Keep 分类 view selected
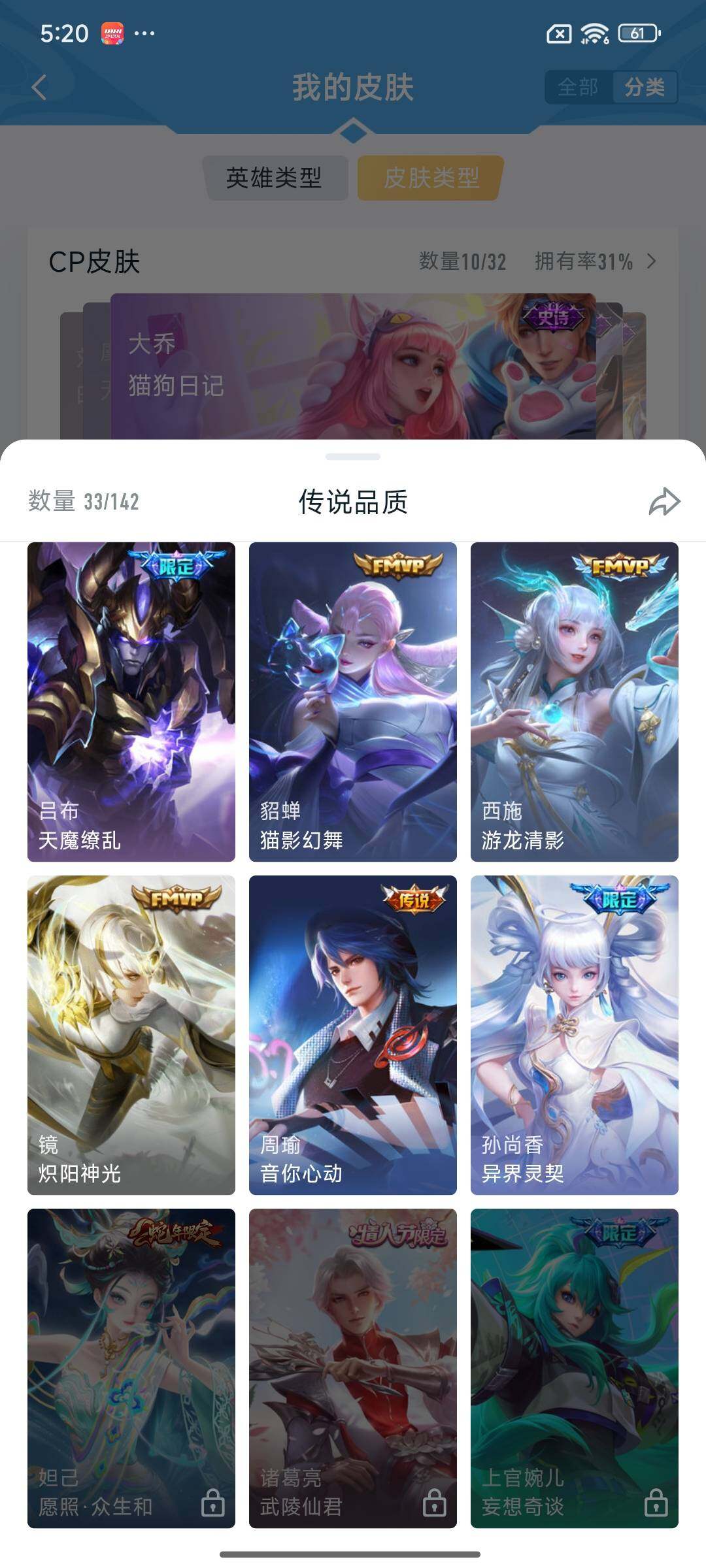706x1568 pixels. pos(646,87)
